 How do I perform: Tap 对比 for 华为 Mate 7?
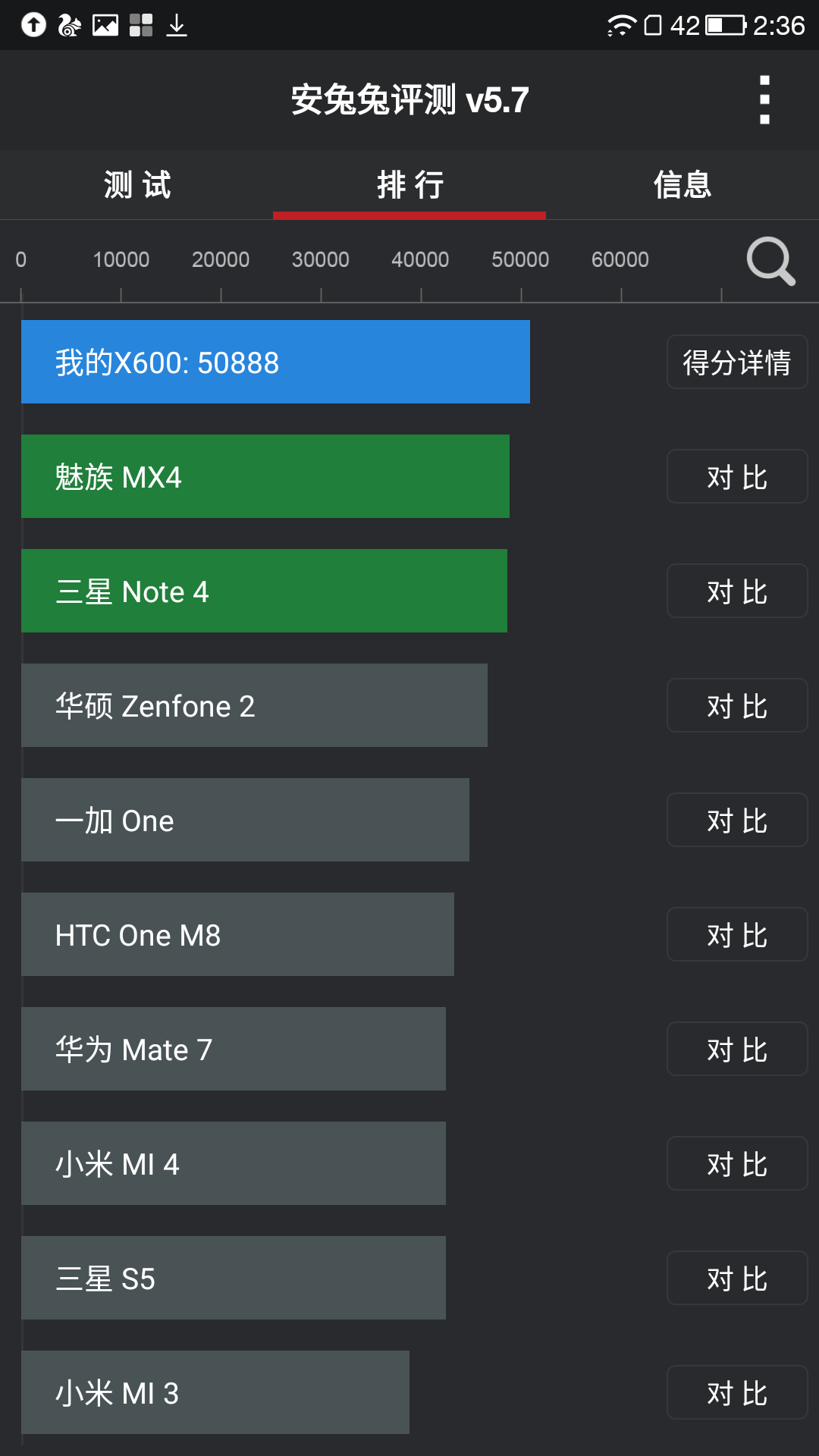pyautogui.click(x=736, y=1050)
